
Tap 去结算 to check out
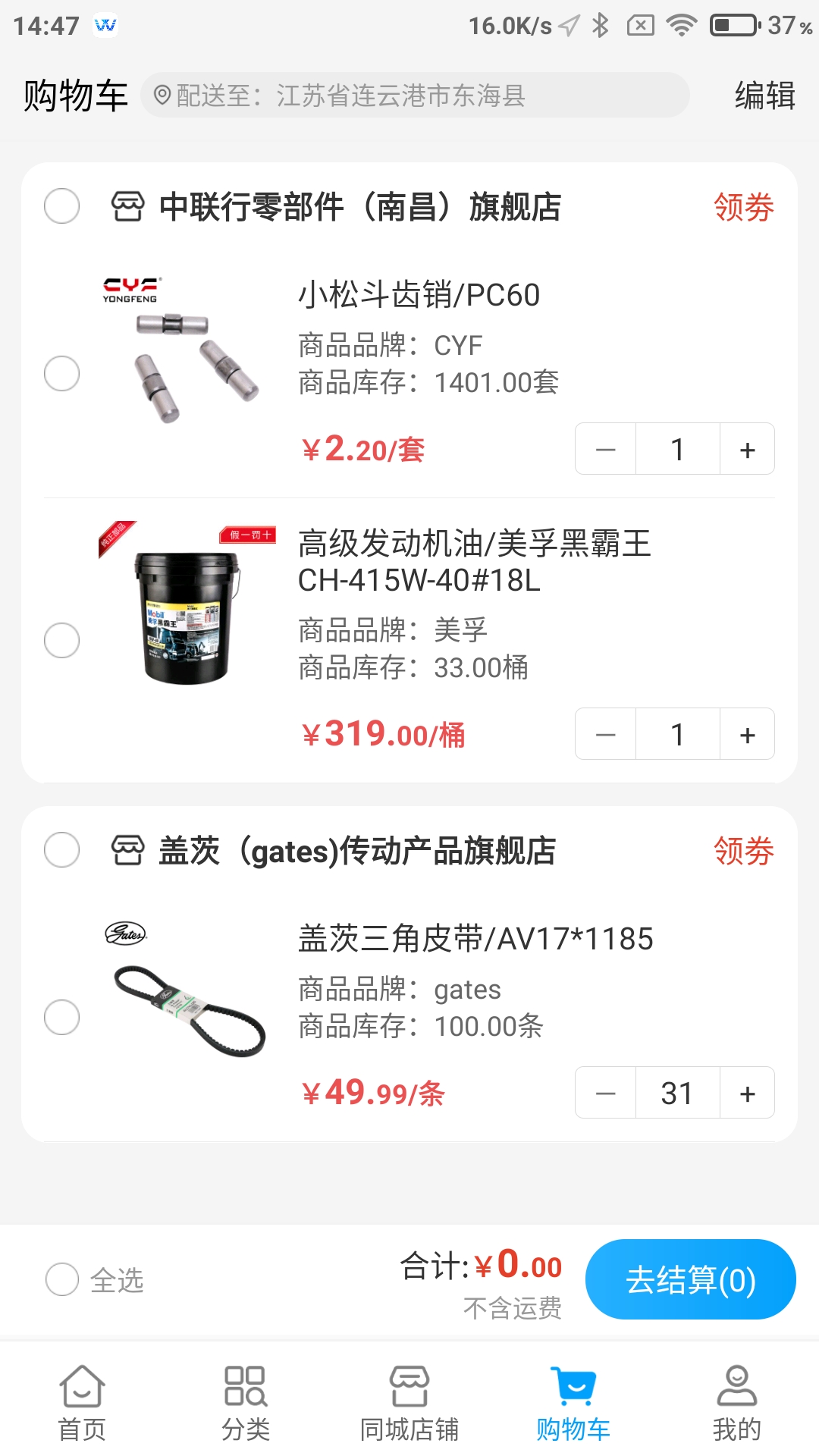click(x=690, y=1280)
